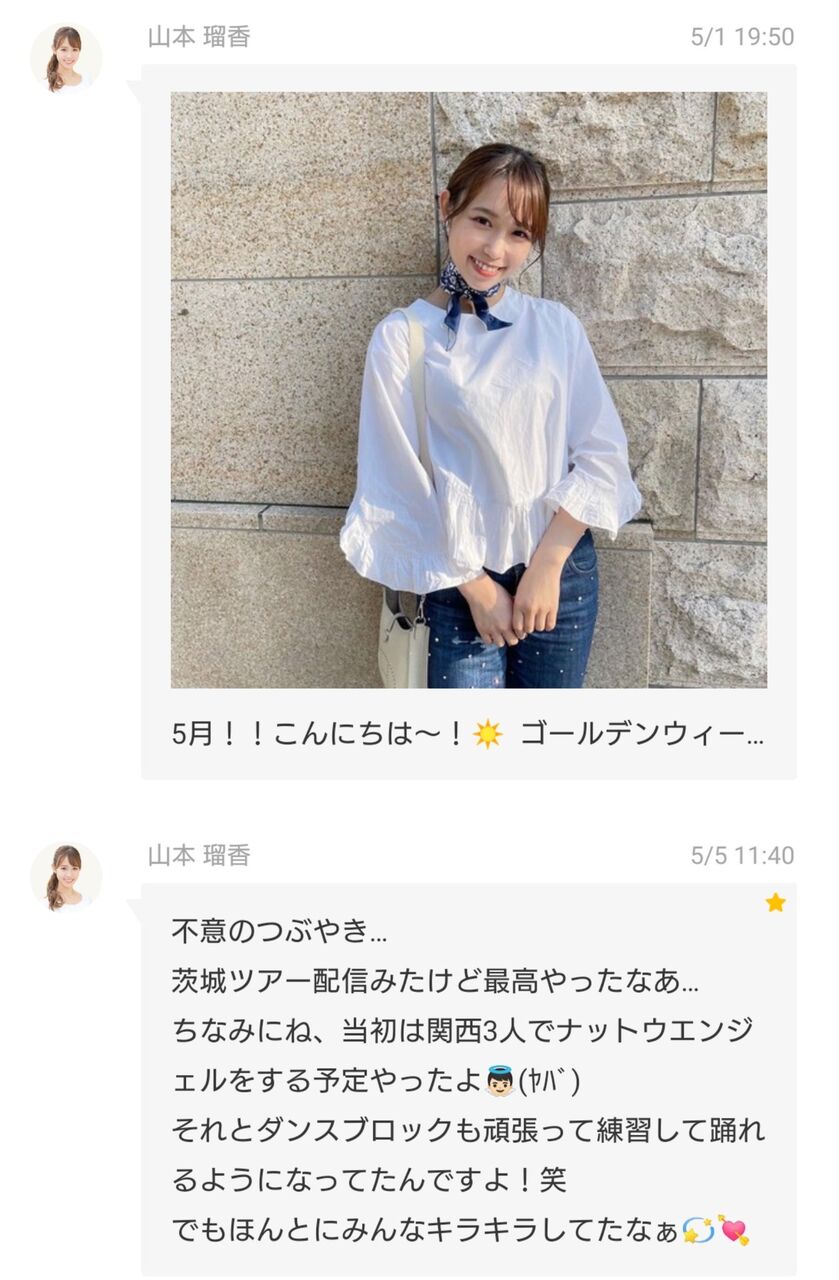Tap the star on the 5/5 message

pyautogui.click(x=775, y=902)
